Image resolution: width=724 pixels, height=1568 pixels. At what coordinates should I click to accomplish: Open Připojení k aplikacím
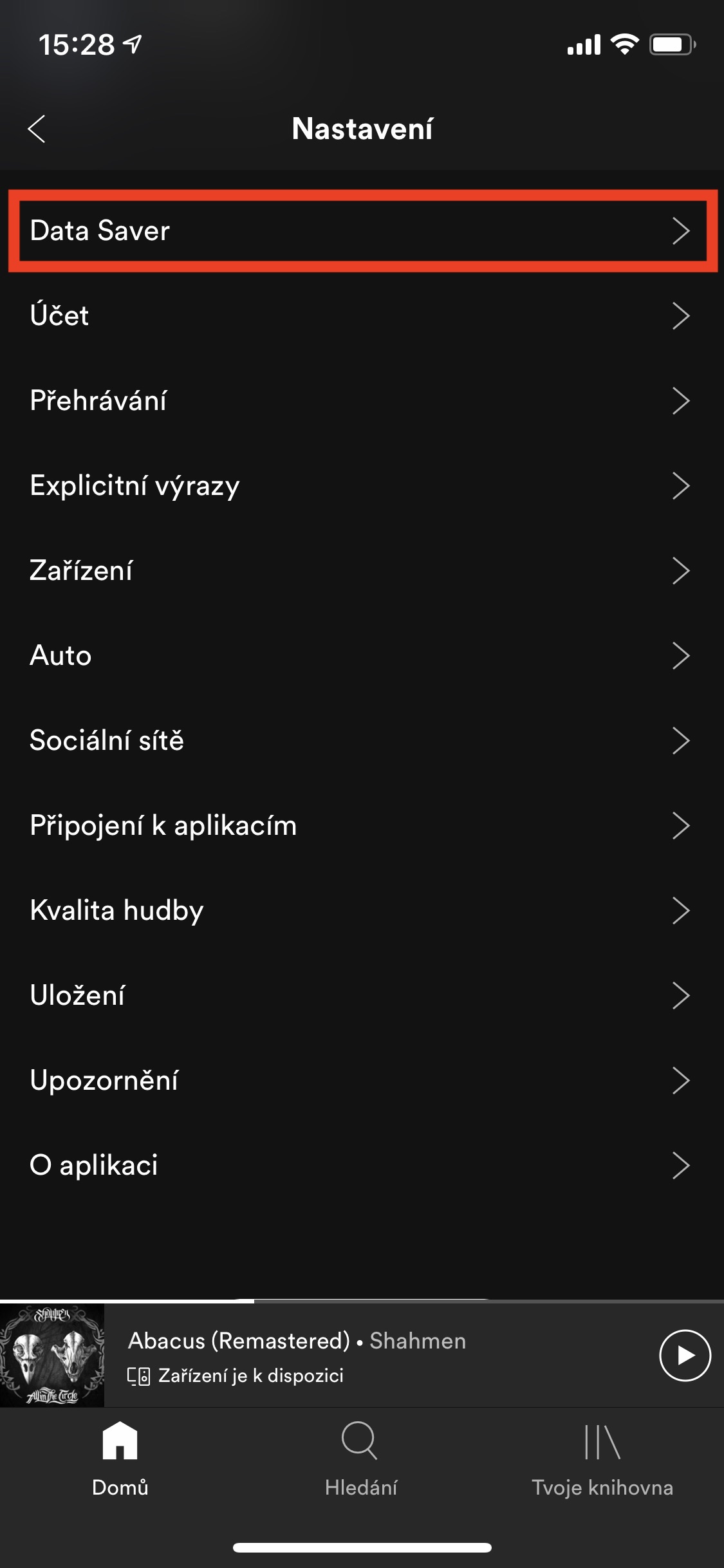click(362, 825)
